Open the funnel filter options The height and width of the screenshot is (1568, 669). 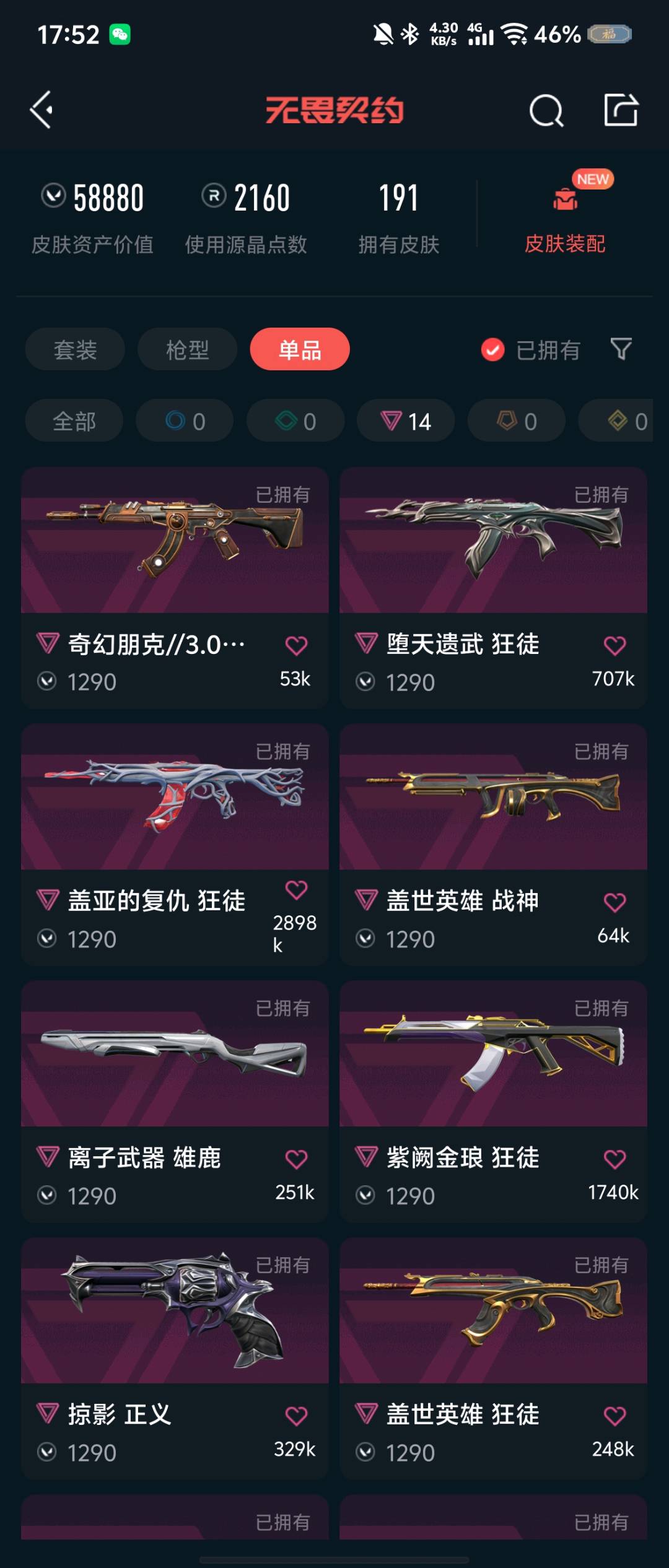click(x=621, y=349)
